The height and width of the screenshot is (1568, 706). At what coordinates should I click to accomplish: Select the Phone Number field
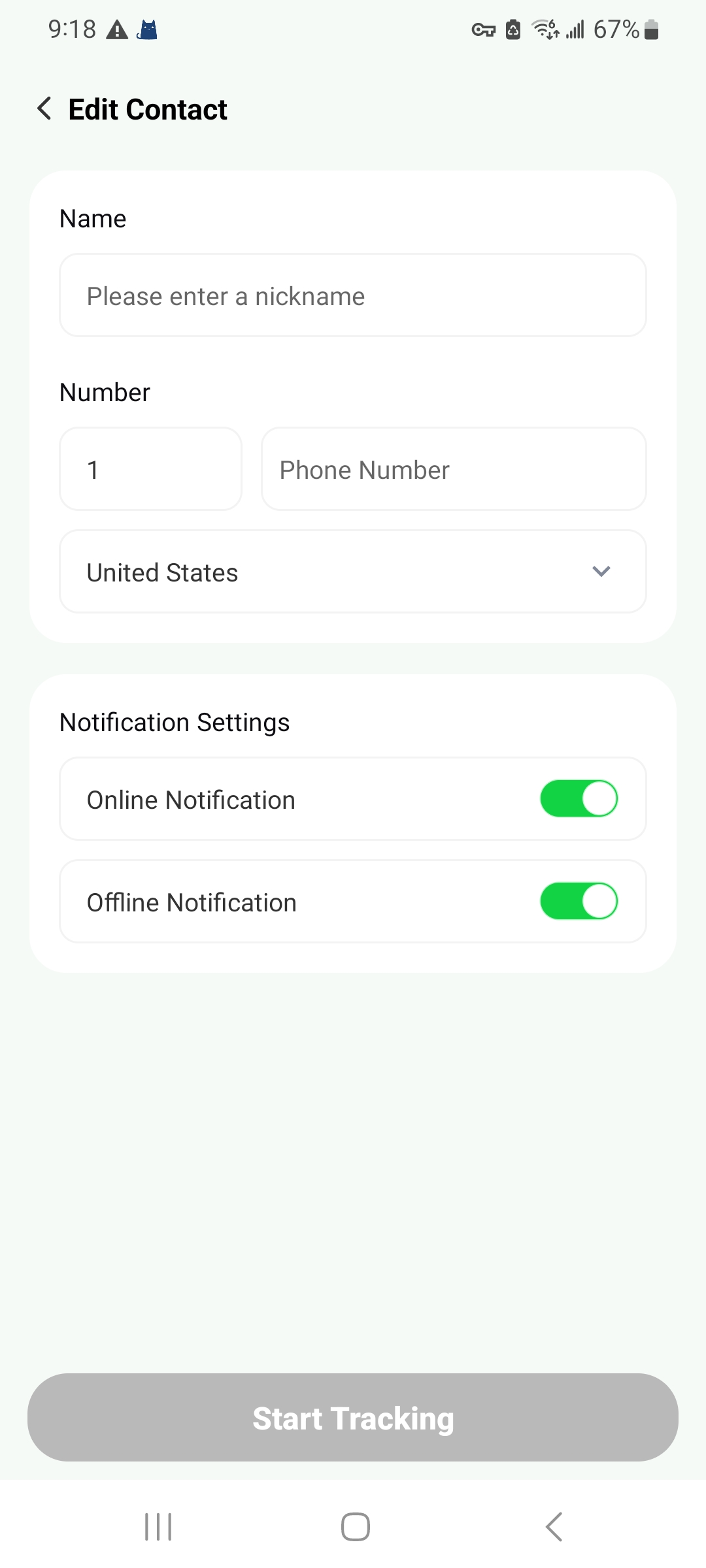click(x=454, y=470)
